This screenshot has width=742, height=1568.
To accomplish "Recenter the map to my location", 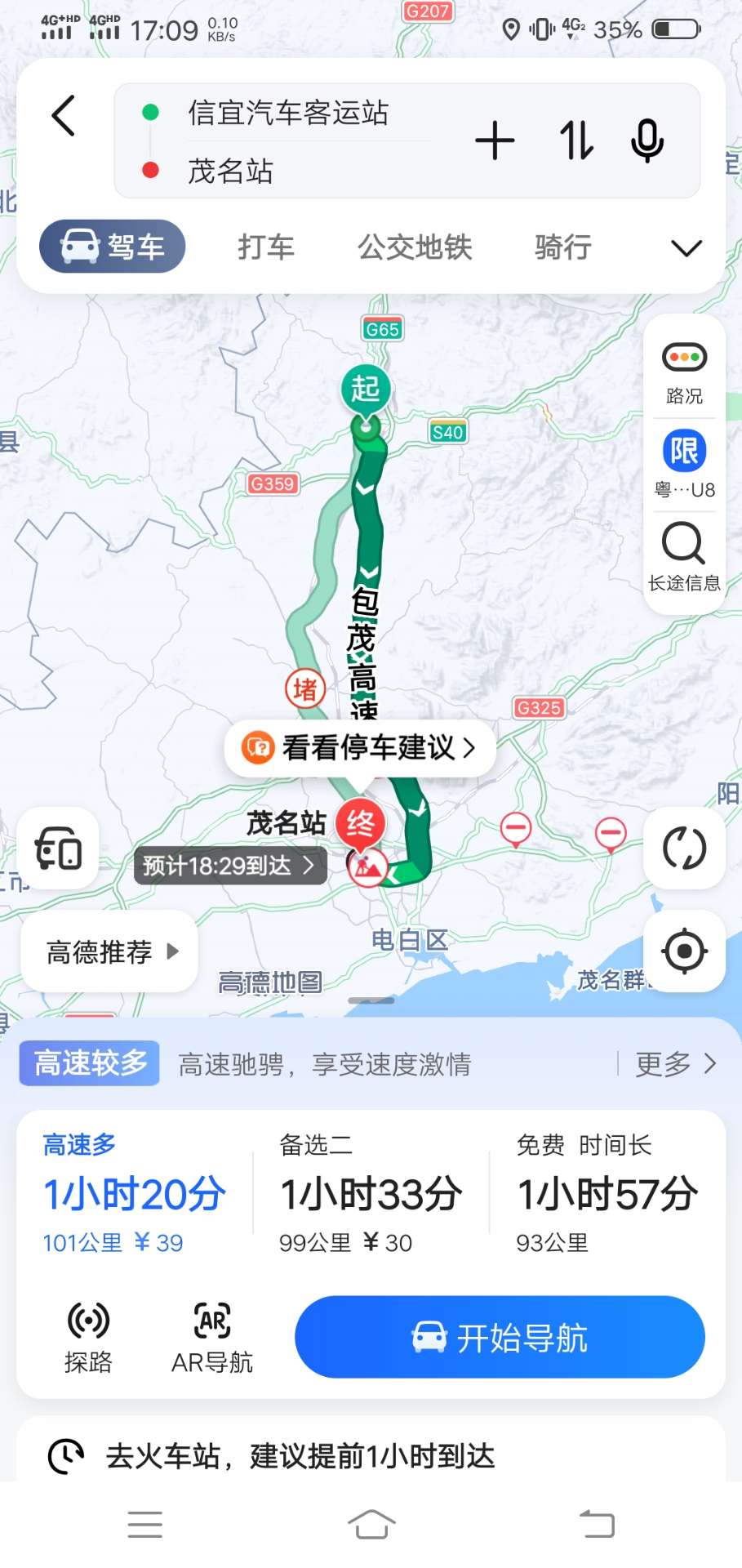I will [x=684, y=951].
